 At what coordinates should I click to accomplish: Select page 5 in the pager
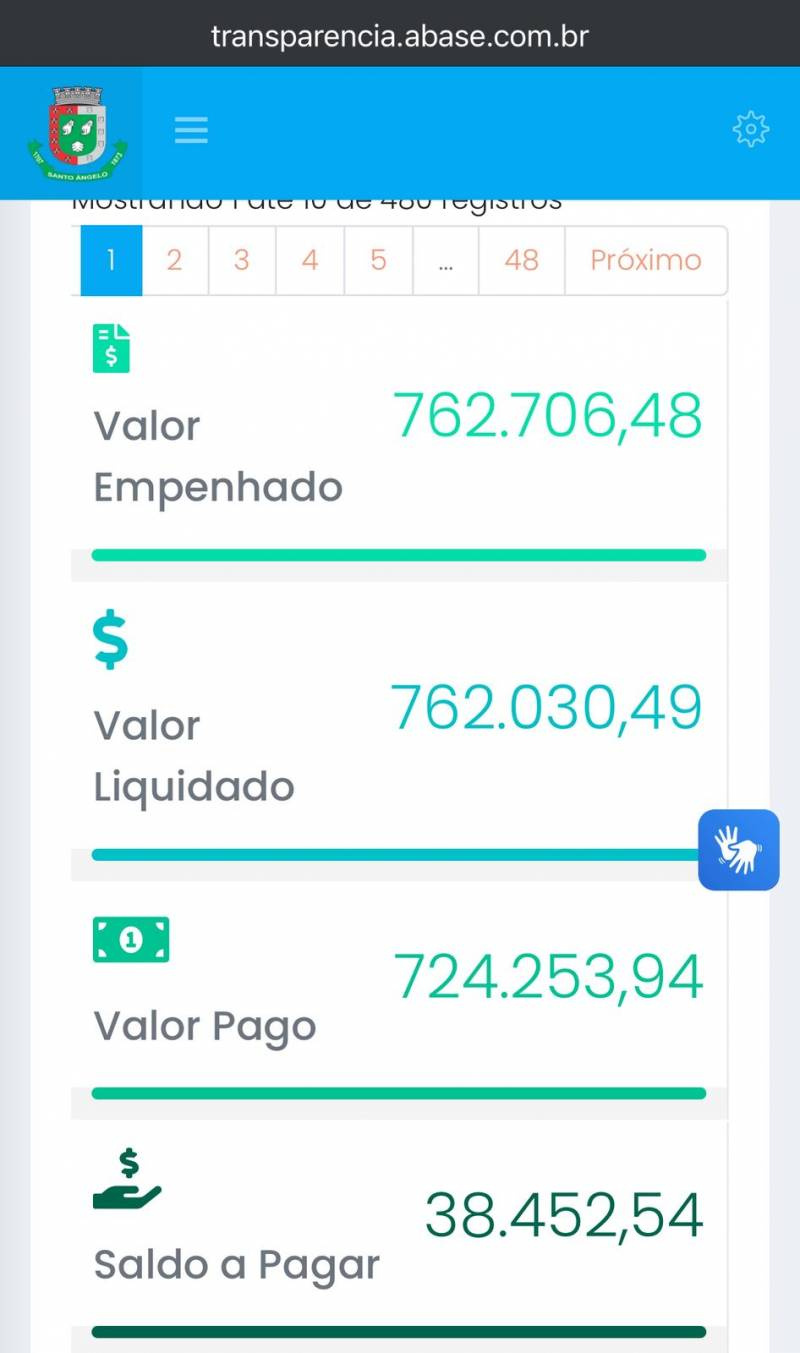pyautogui.click(x=378, y=260)
